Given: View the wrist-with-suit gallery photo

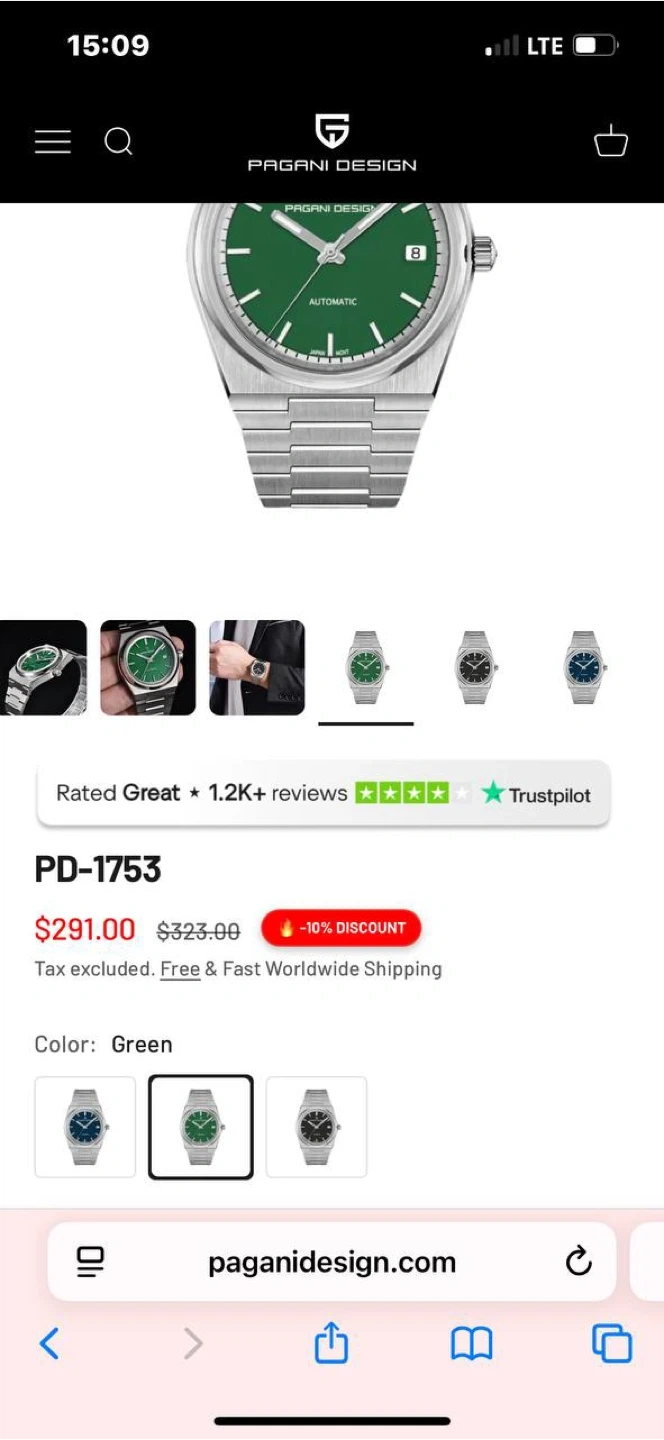Looking at the screenshot, I should pyautogui.click(x=257, y=667).
